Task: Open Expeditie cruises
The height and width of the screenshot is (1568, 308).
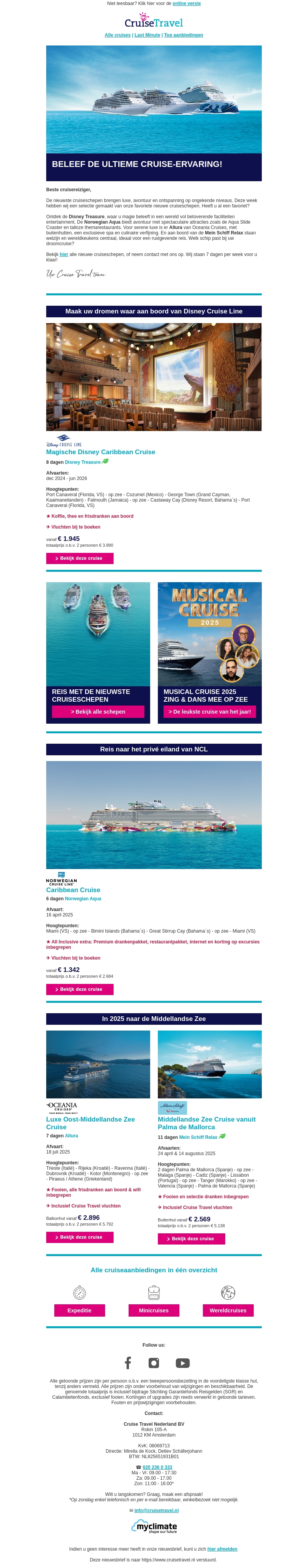Action: click(x=79, y=1310)
